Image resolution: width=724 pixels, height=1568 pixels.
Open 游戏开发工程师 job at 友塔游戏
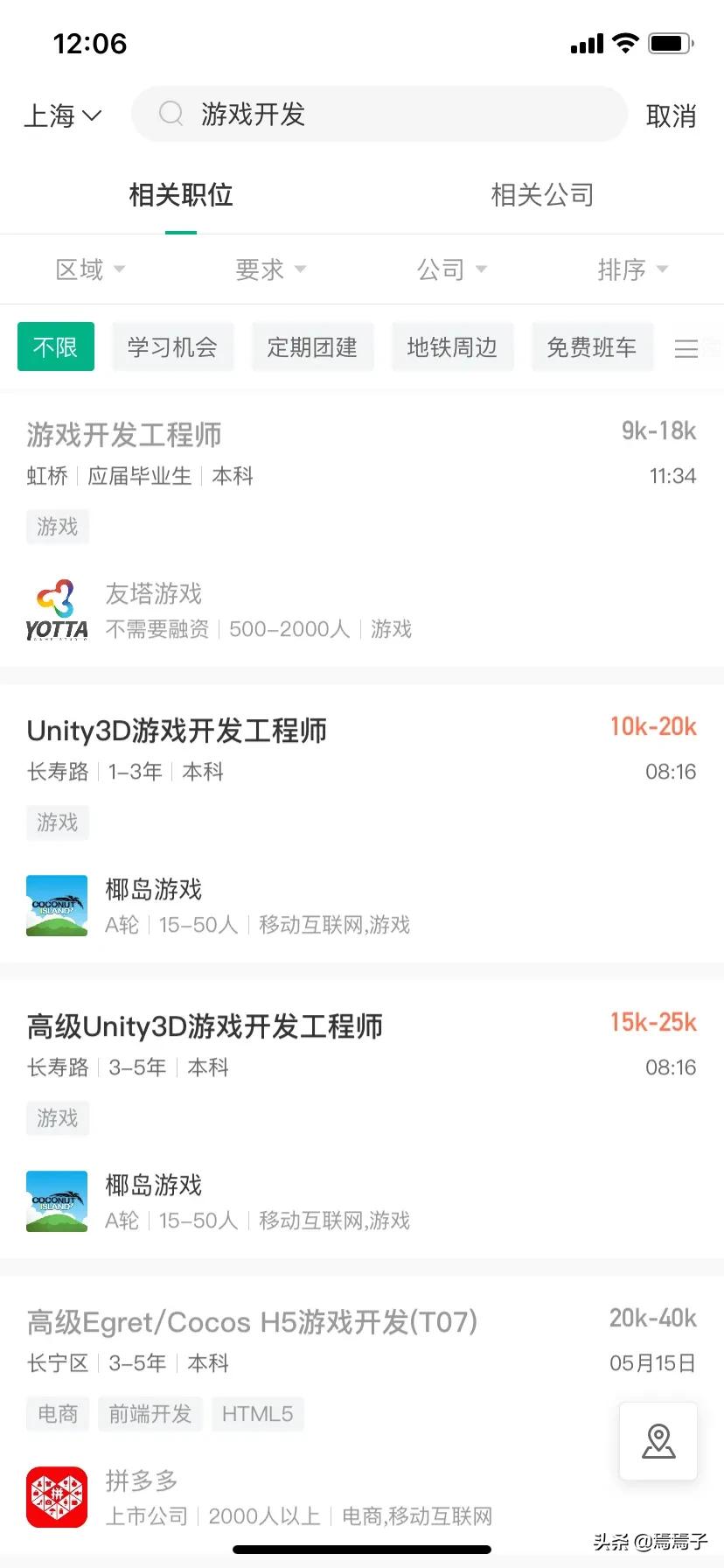[125, 435]
